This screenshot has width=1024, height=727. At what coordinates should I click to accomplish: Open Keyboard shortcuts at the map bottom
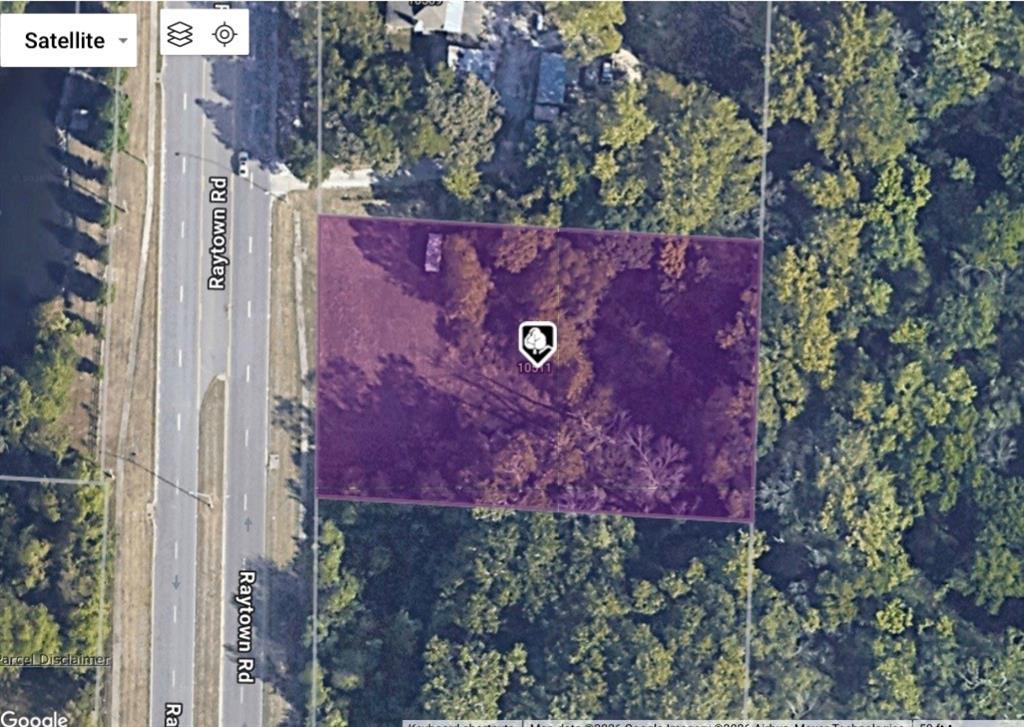(x=461, y=723)
